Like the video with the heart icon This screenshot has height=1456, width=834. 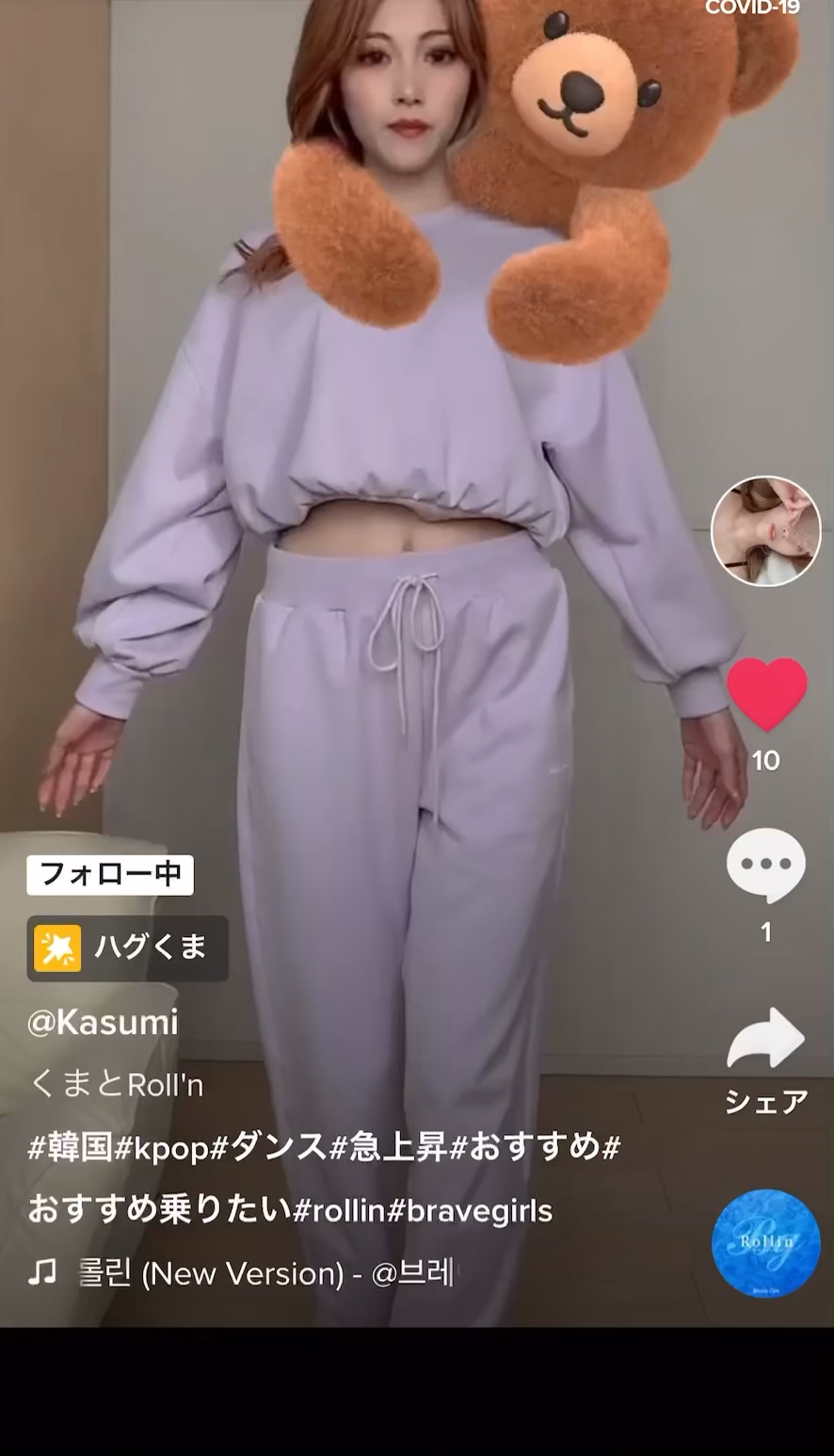[x=765, y=695]
